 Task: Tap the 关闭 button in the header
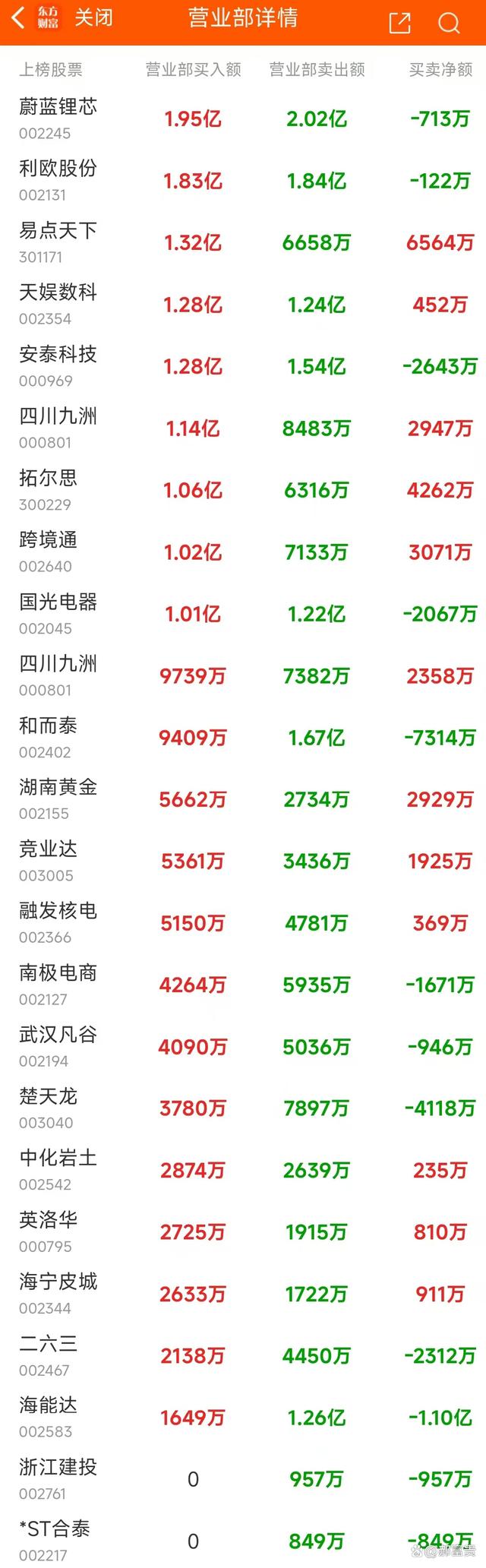point(93,18)
